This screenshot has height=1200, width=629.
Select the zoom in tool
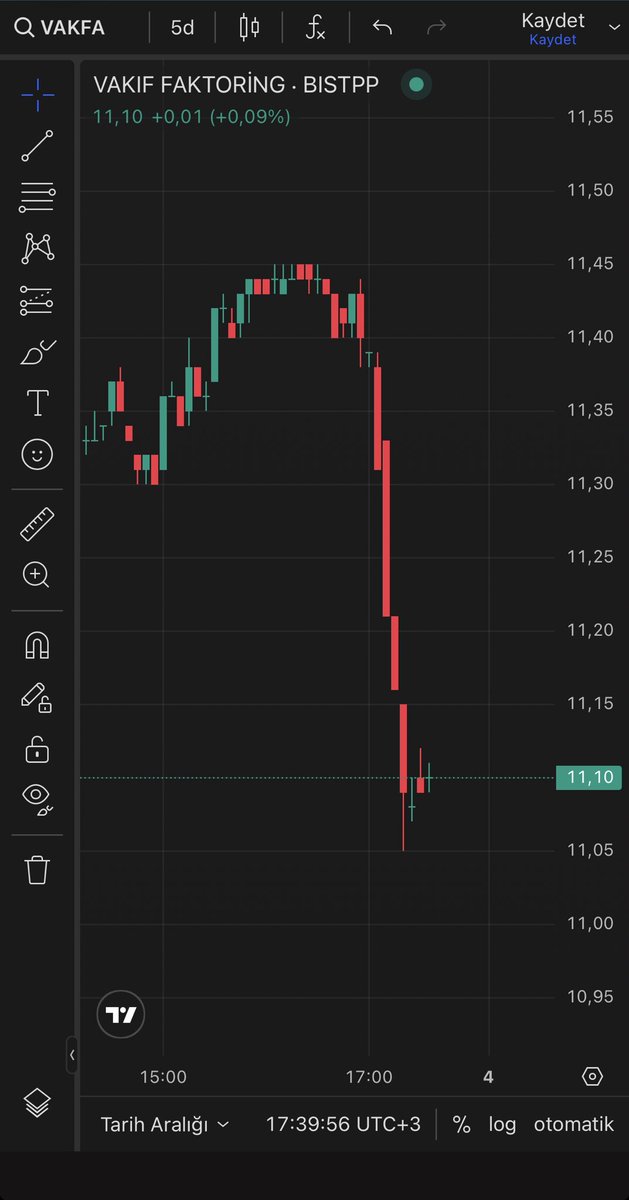pyautogui.click(x=37, y=575)
